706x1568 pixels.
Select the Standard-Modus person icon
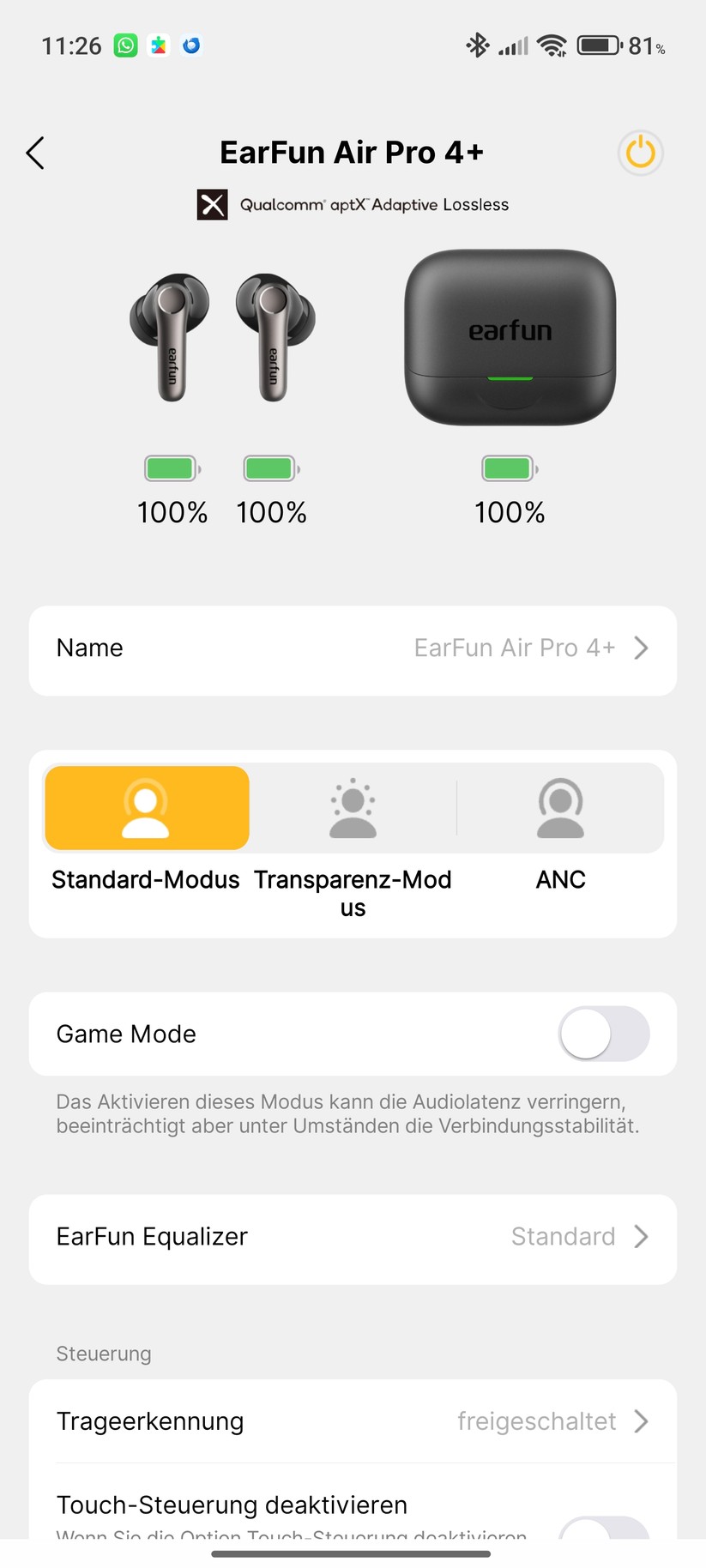click(x=146, y=807)
